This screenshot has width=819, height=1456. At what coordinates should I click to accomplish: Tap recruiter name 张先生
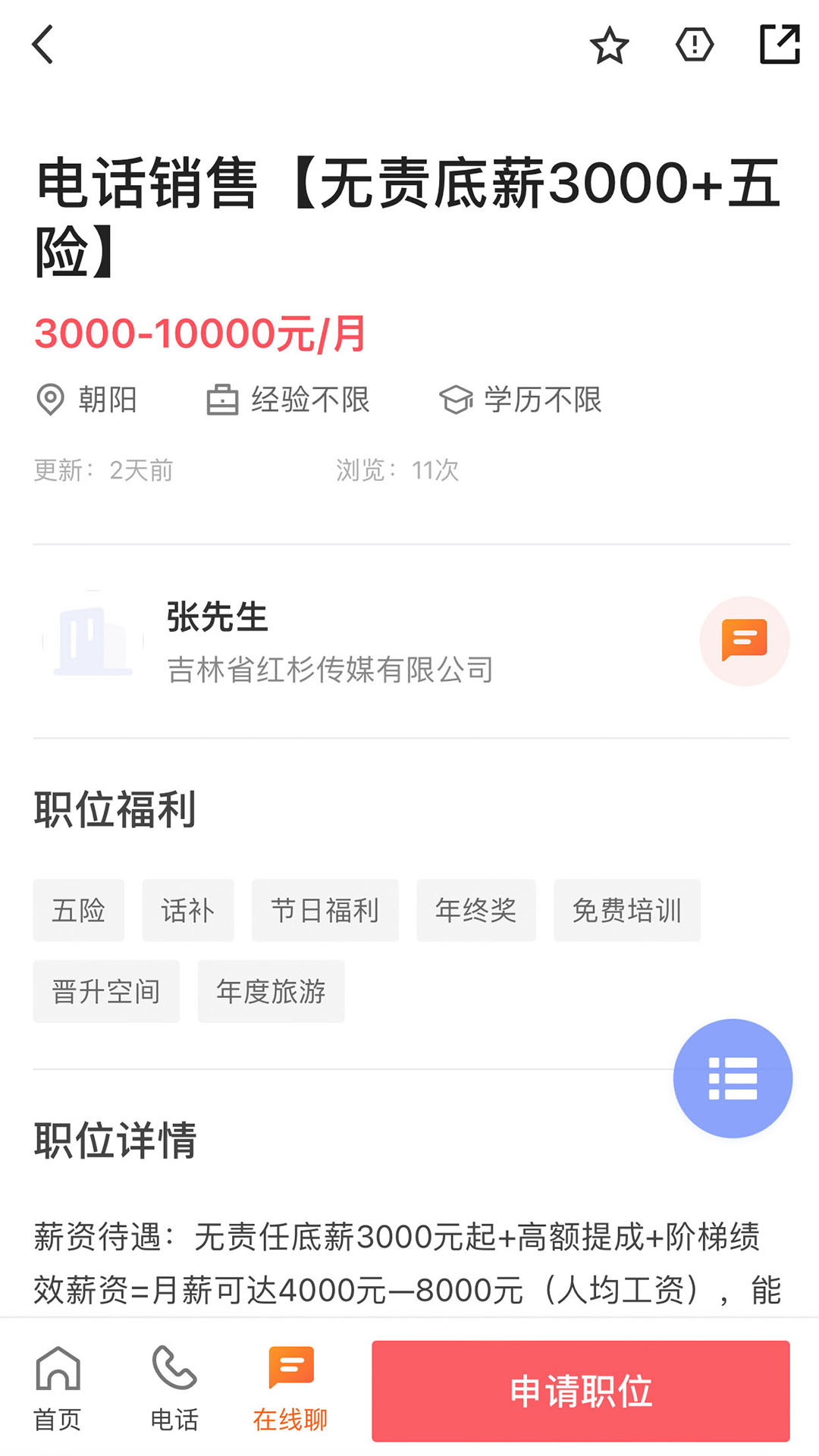pyautogui.click(x=215, y=617)
